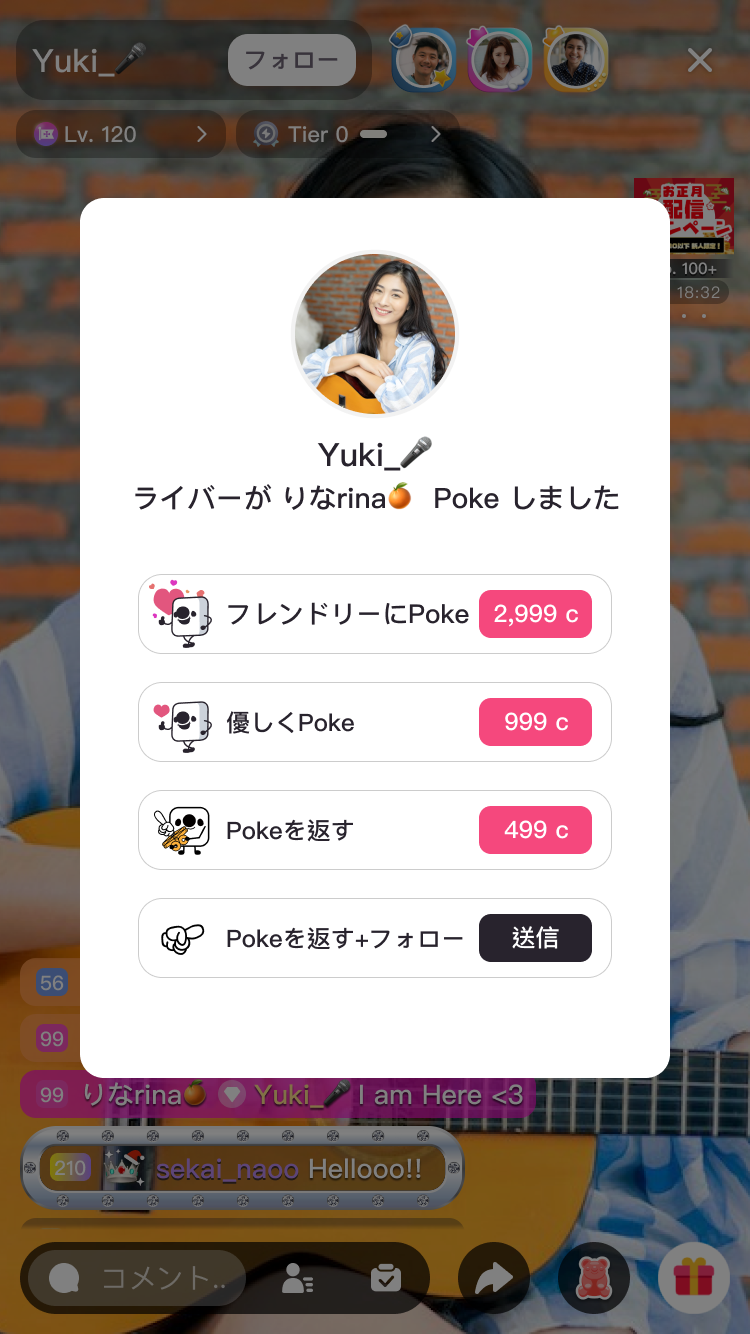Send the 優しくPoke for 999 c

[535, 722]
